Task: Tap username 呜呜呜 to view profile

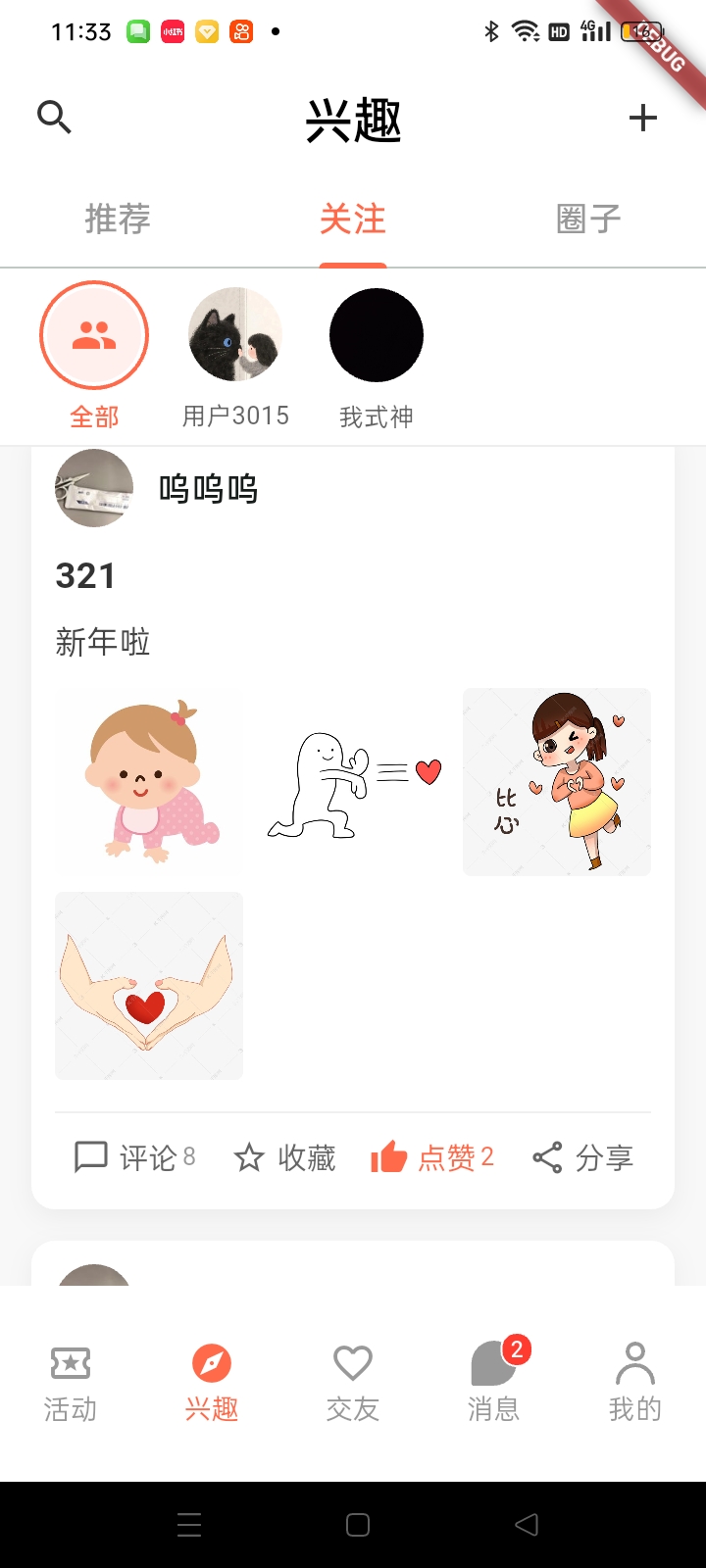Action: tap(207, 489)
